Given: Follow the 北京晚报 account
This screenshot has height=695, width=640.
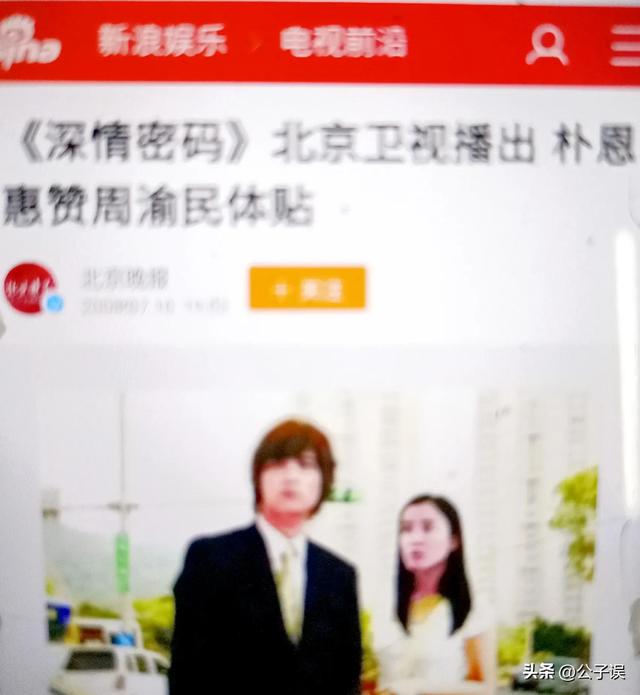Looking at the screenshot, I should point(307,289).
